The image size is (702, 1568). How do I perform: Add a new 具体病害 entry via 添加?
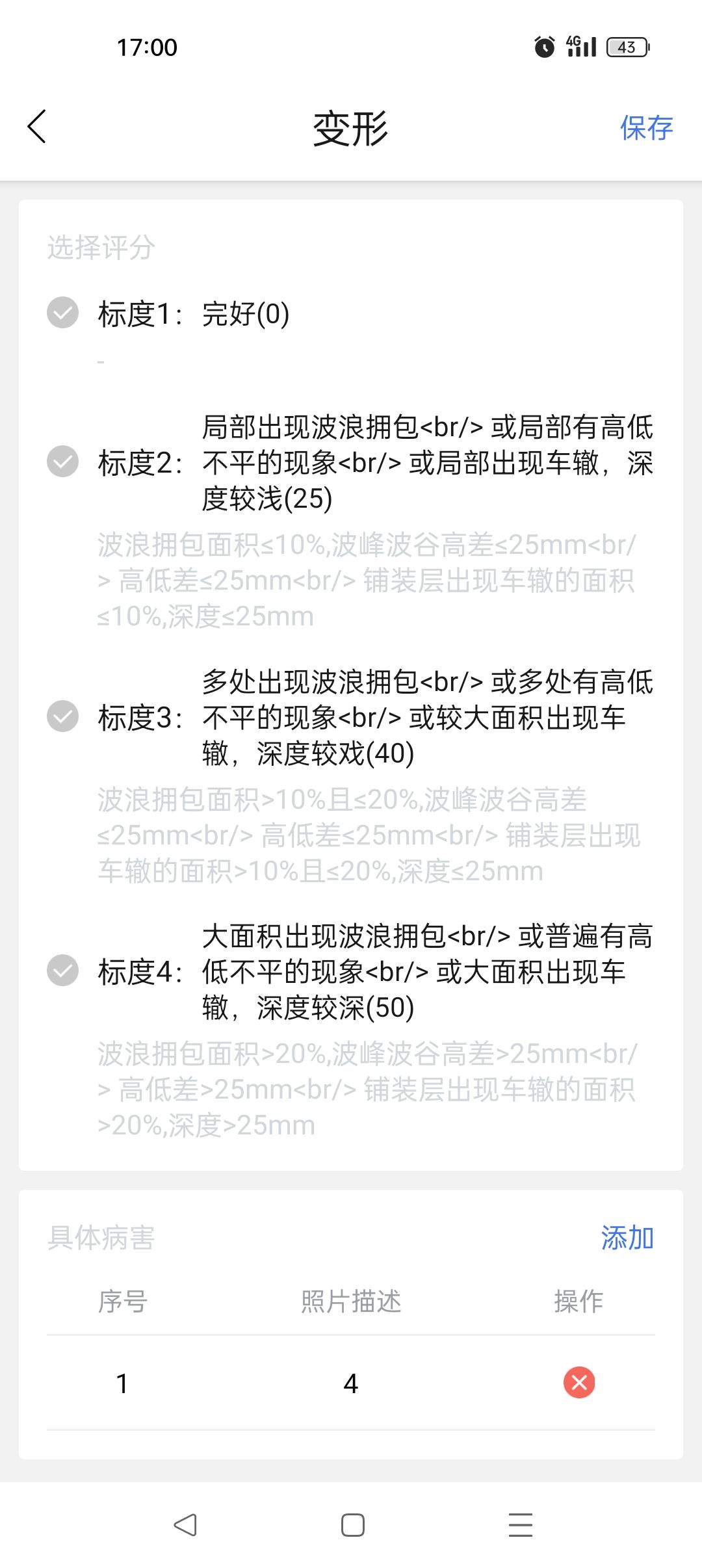pyautogui.click(x=627, y=1238)
